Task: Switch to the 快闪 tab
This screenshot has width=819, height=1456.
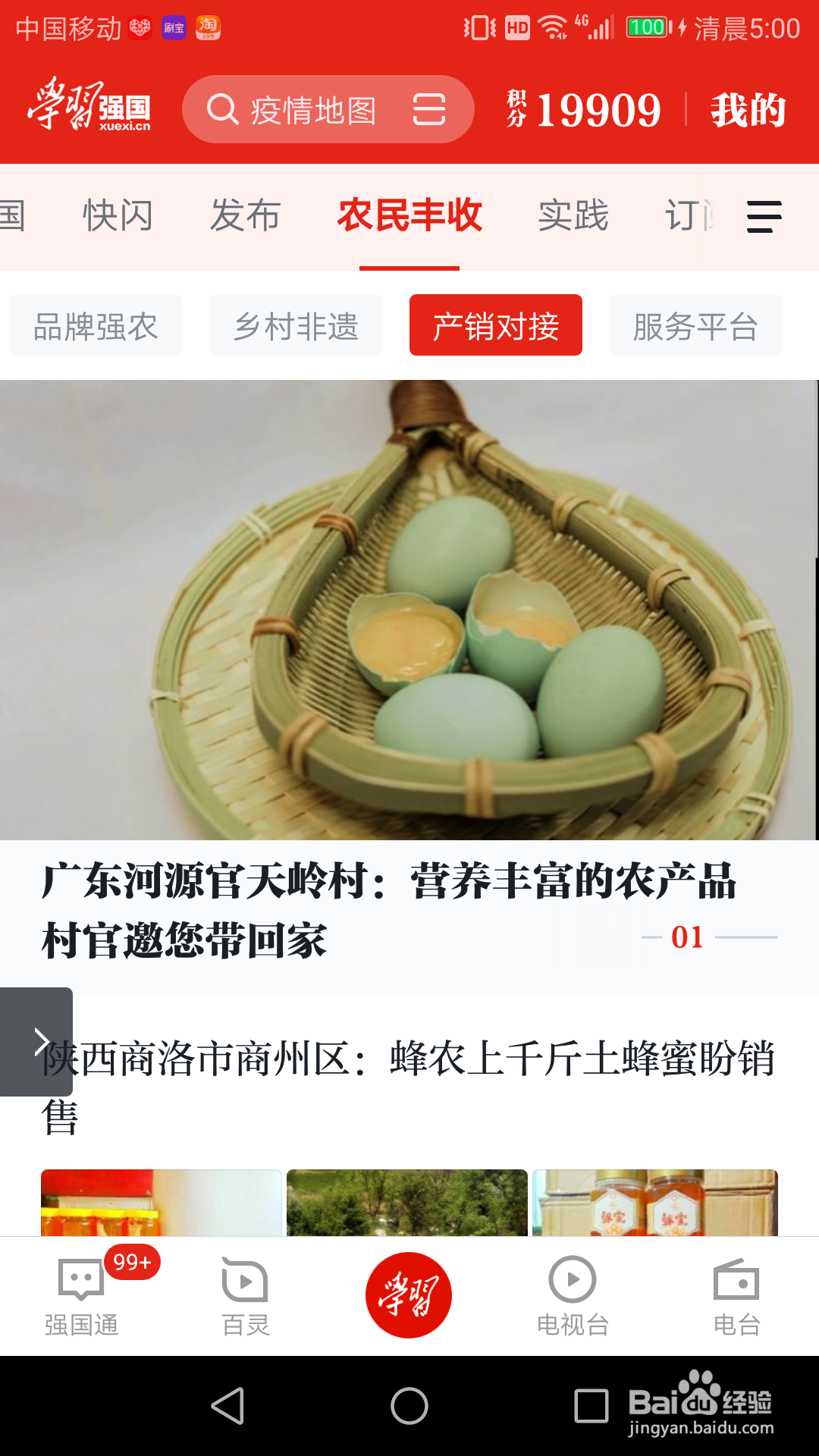Action: tap(118, 216)
